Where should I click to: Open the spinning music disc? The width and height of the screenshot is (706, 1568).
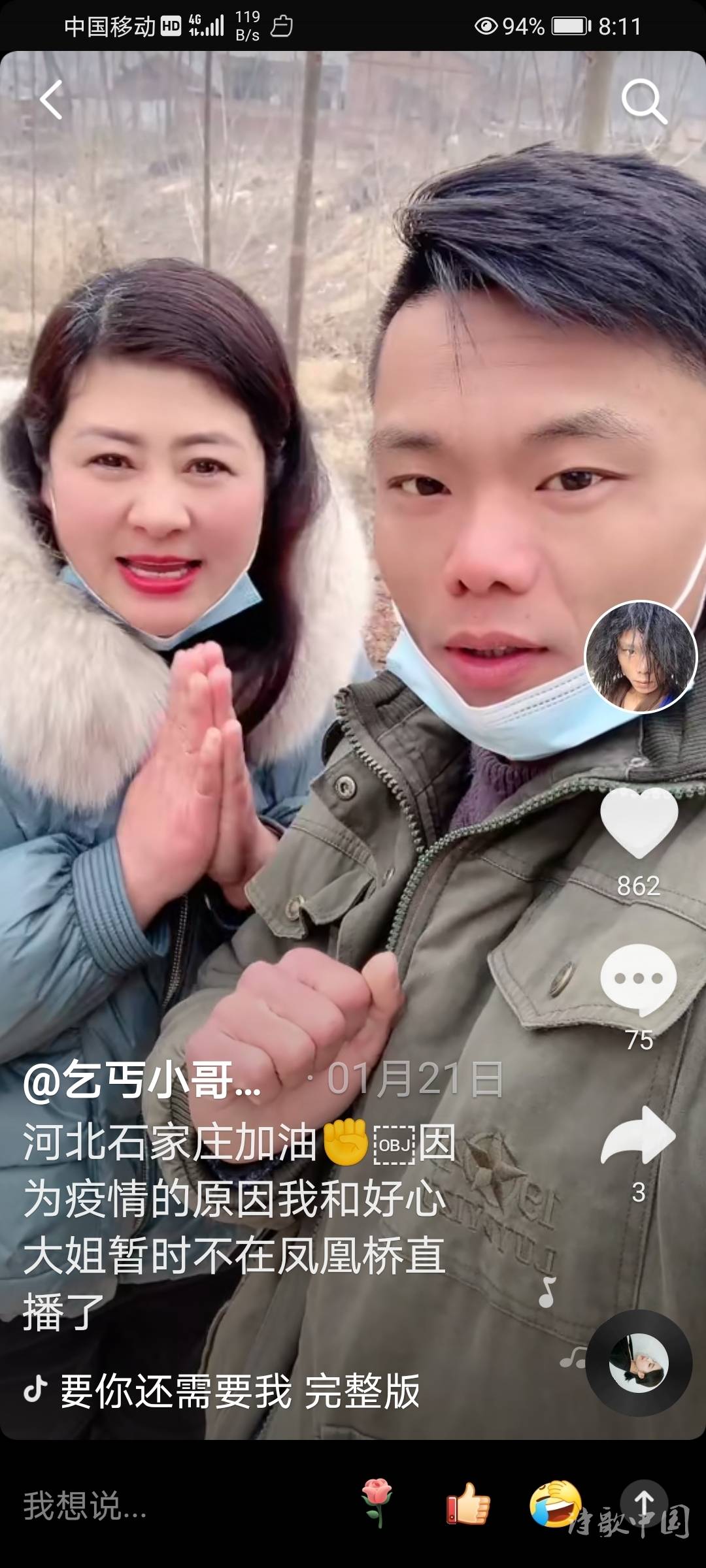tap(639, 1364)
